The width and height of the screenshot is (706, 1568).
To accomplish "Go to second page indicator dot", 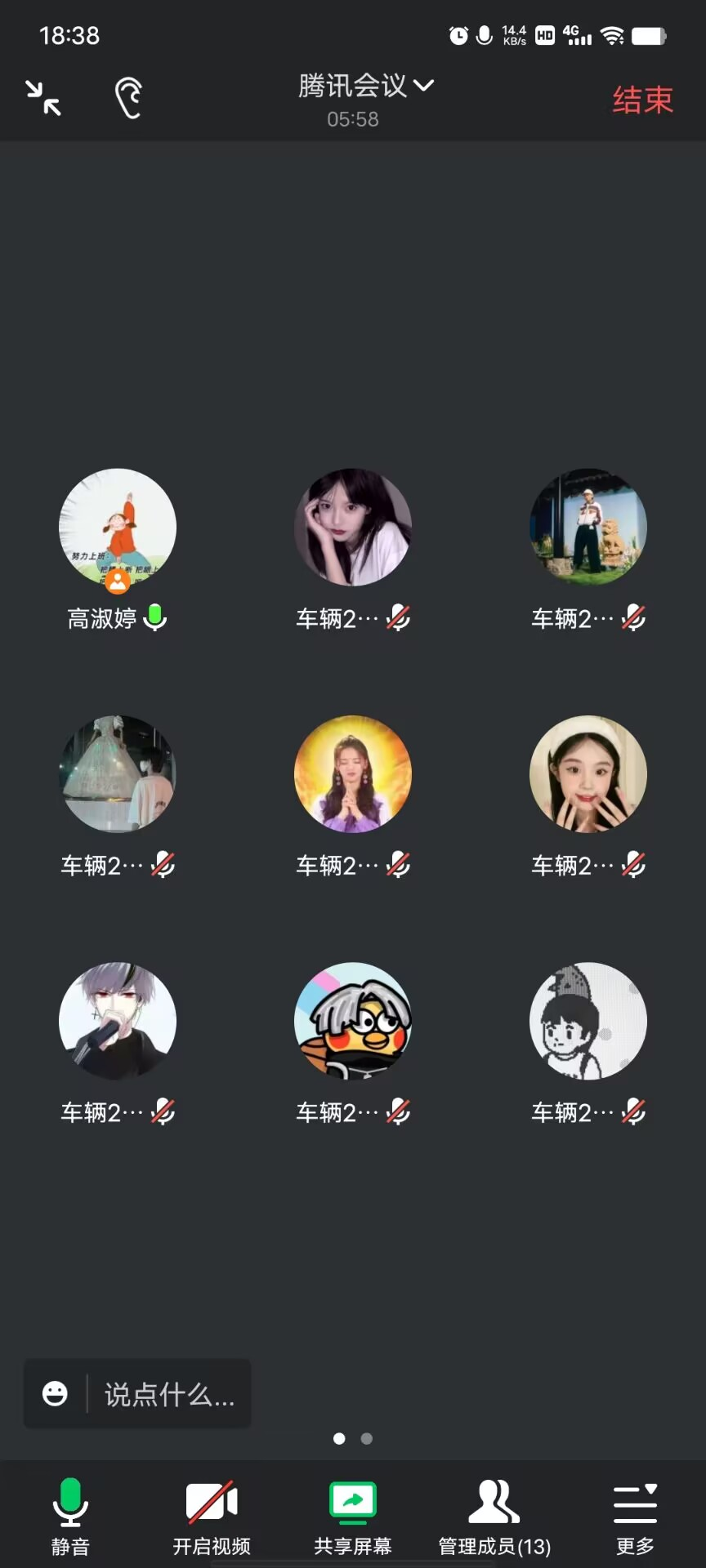I will pos(367,1439).
